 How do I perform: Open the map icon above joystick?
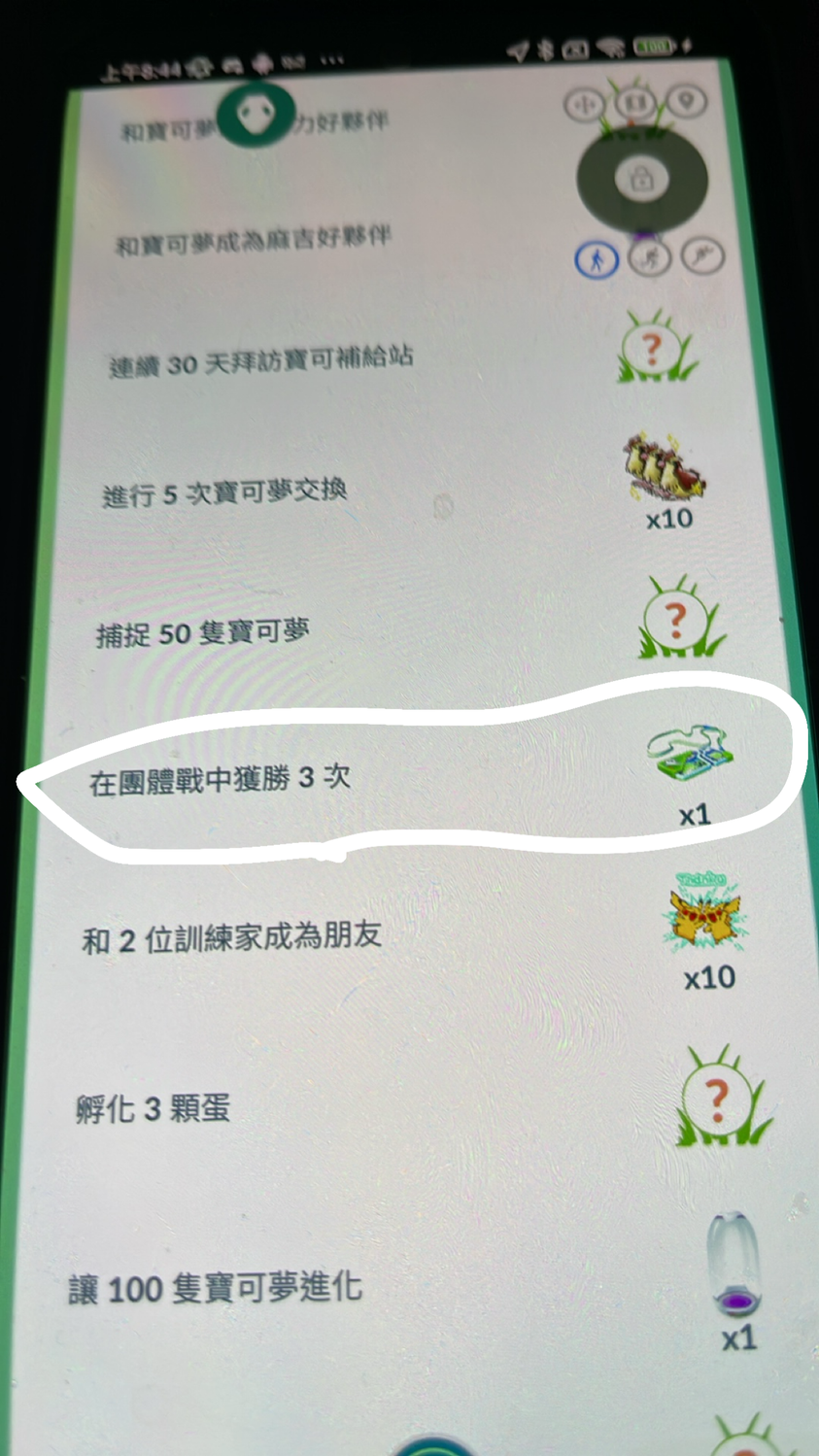[635, 102]
